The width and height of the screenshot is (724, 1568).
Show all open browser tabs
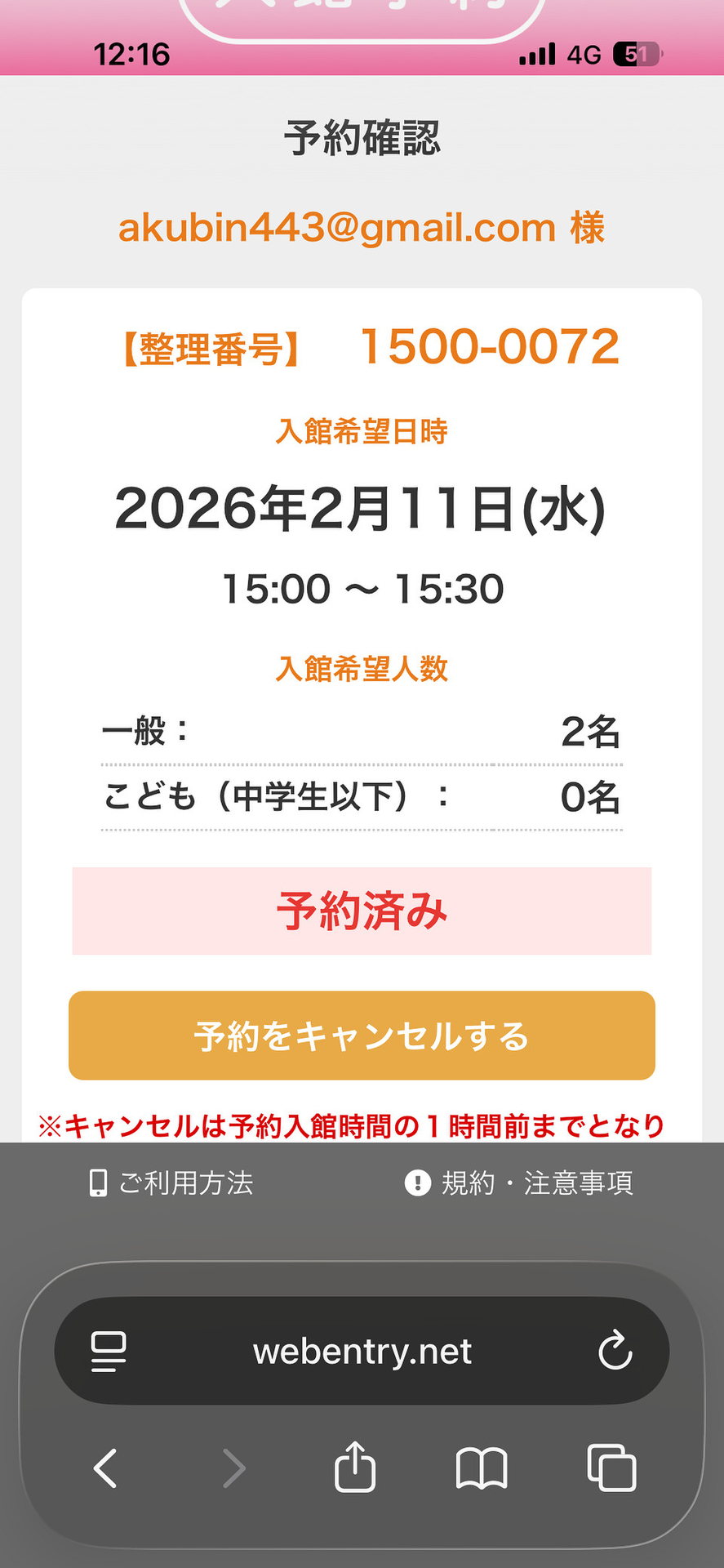coord(611,1468)
